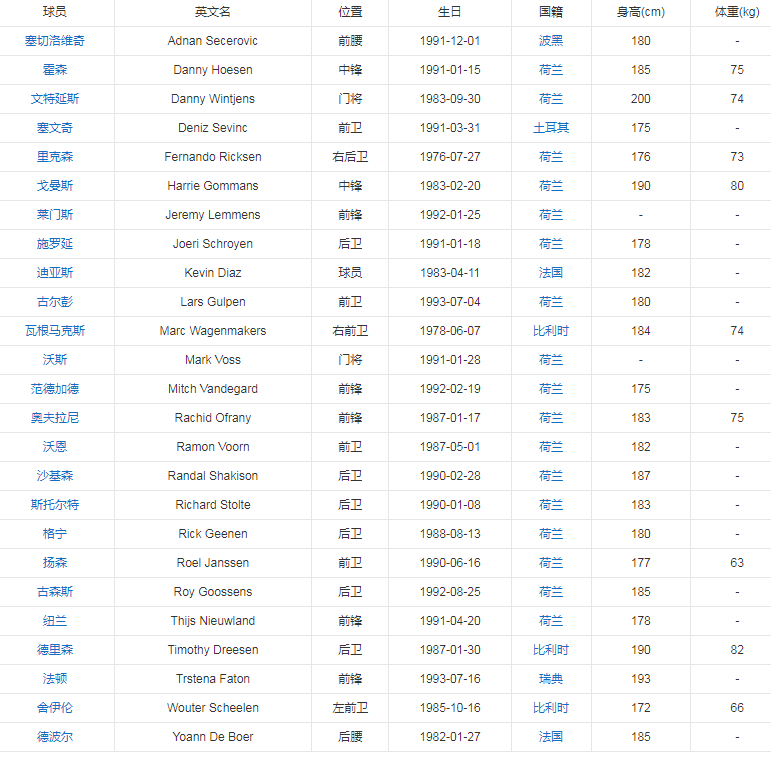This screenshot has height=782, width=771.
Task: Open the 莱门斯 player page
Action: point(55,215)
